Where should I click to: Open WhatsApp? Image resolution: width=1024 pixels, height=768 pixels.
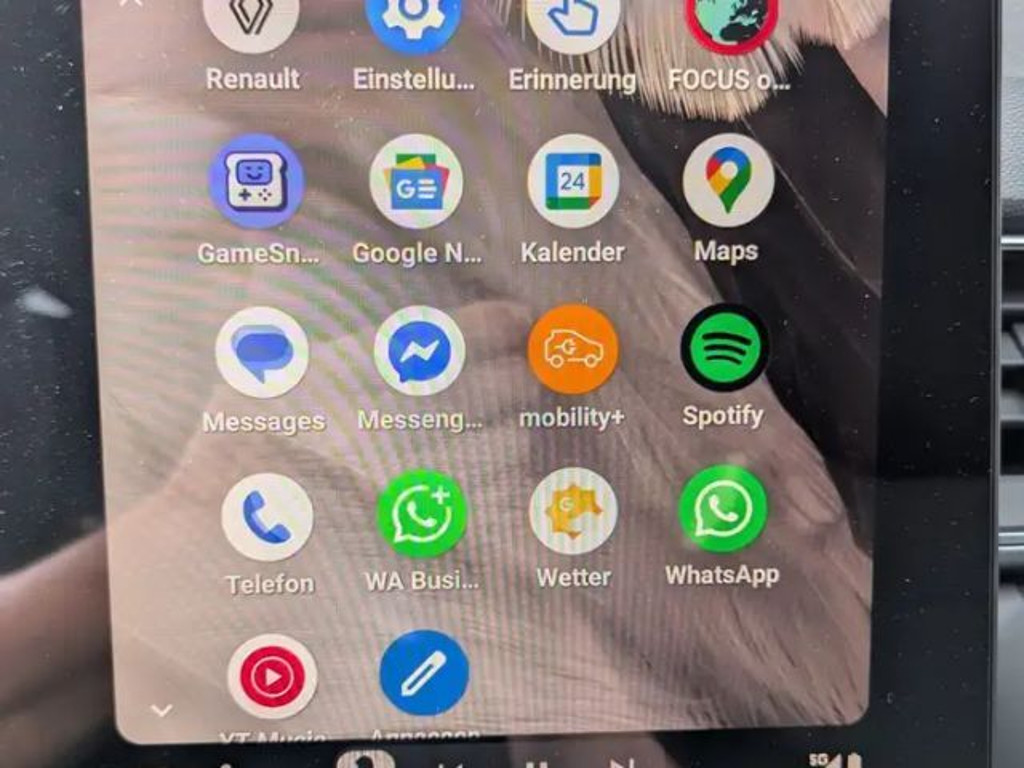point(723,508)
